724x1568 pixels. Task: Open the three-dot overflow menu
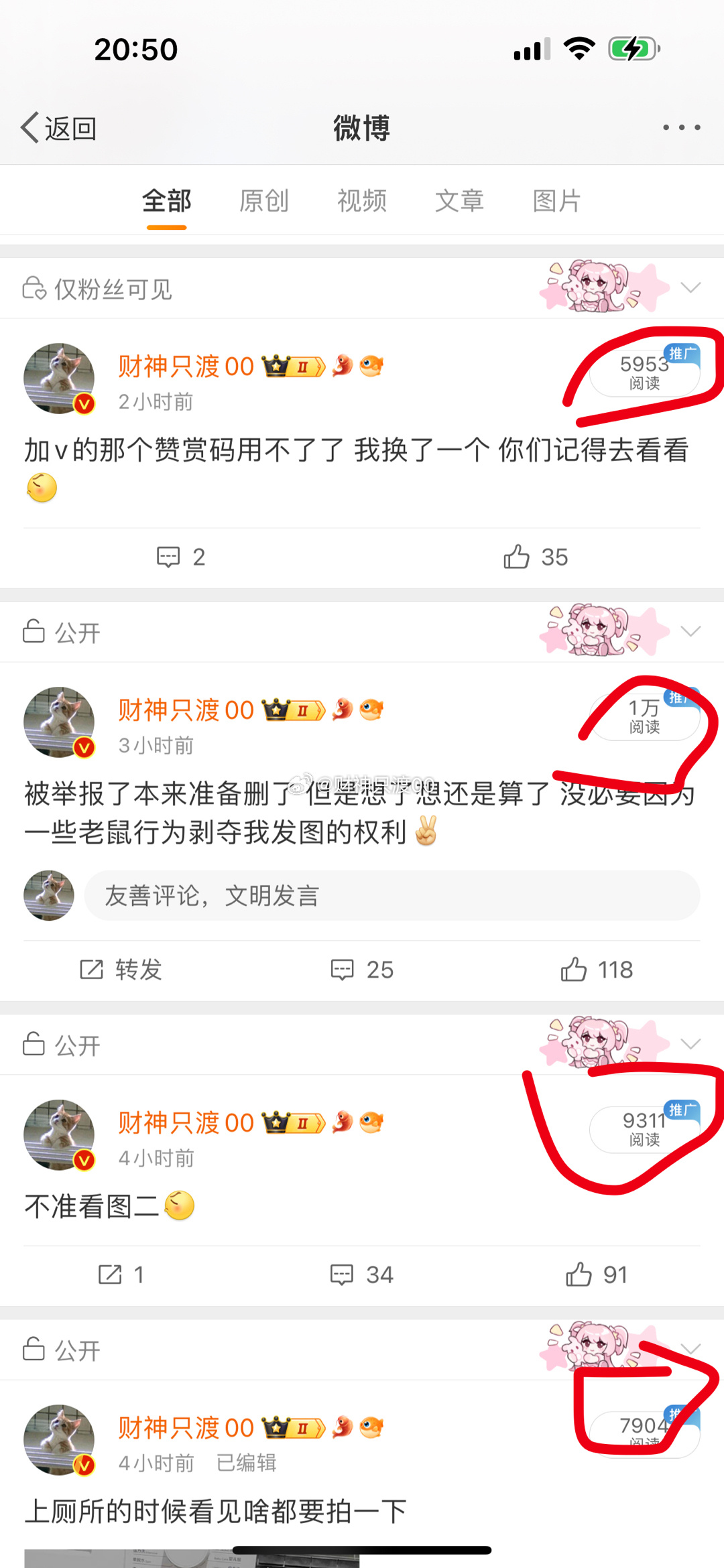[681, 127]
